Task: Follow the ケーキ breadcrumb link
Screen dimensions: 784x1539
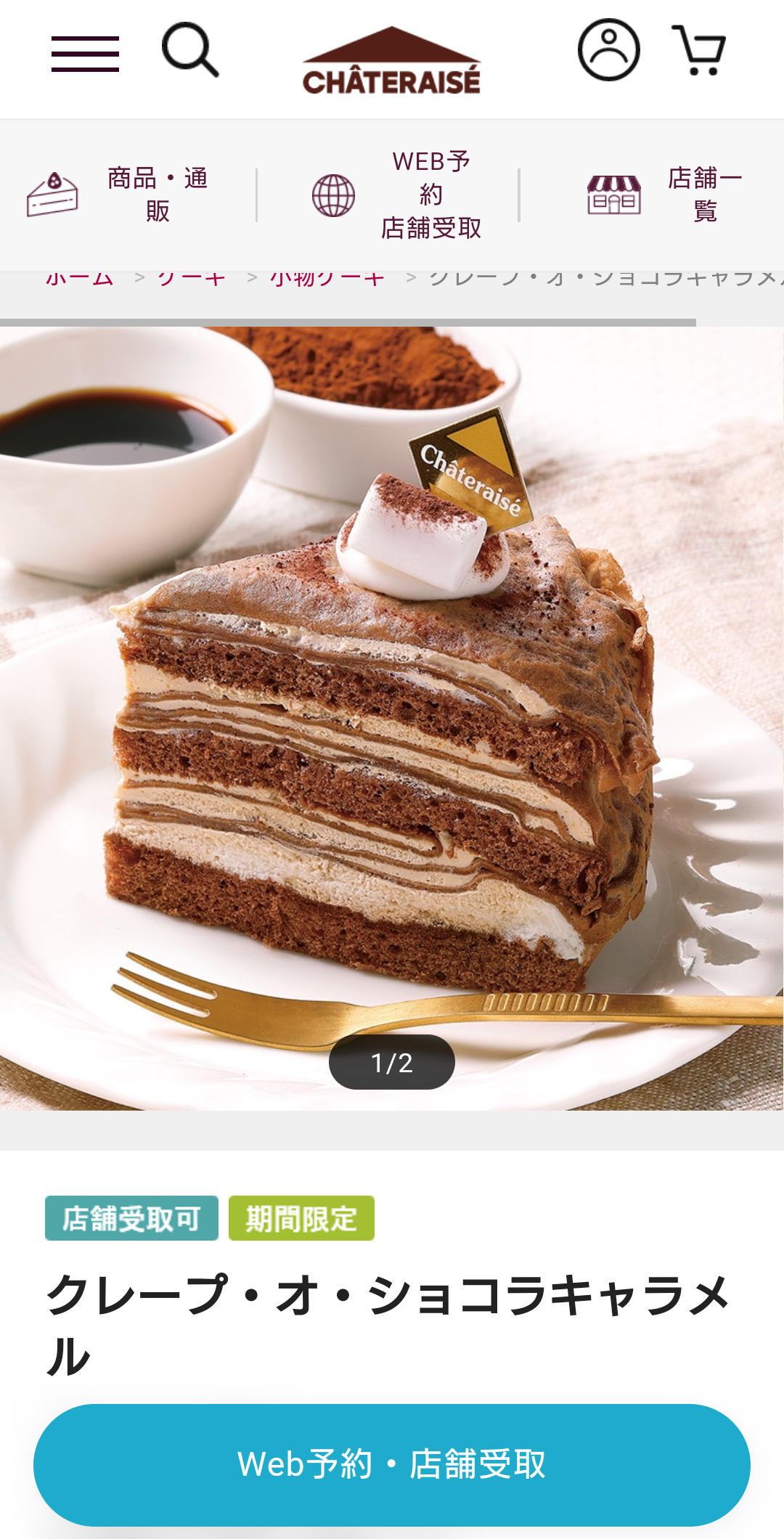Action: tap(191, 279)
